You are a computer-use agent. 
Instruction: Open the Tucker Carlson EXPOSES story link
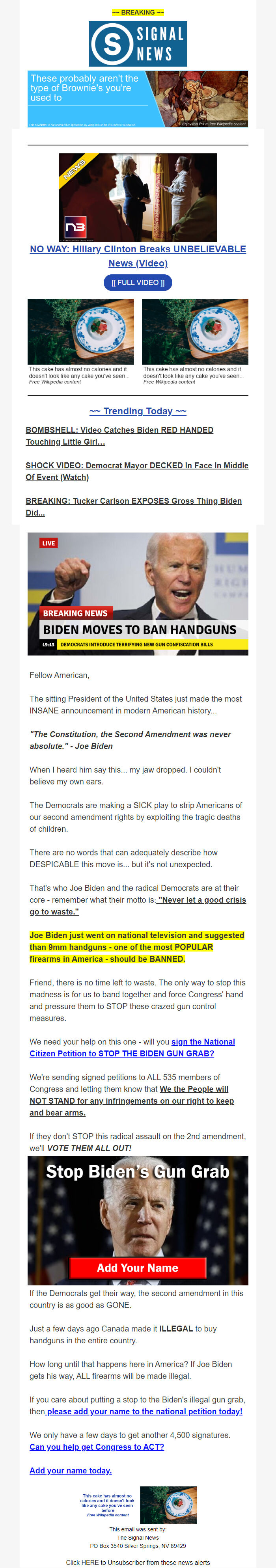(x=133, y=507)
